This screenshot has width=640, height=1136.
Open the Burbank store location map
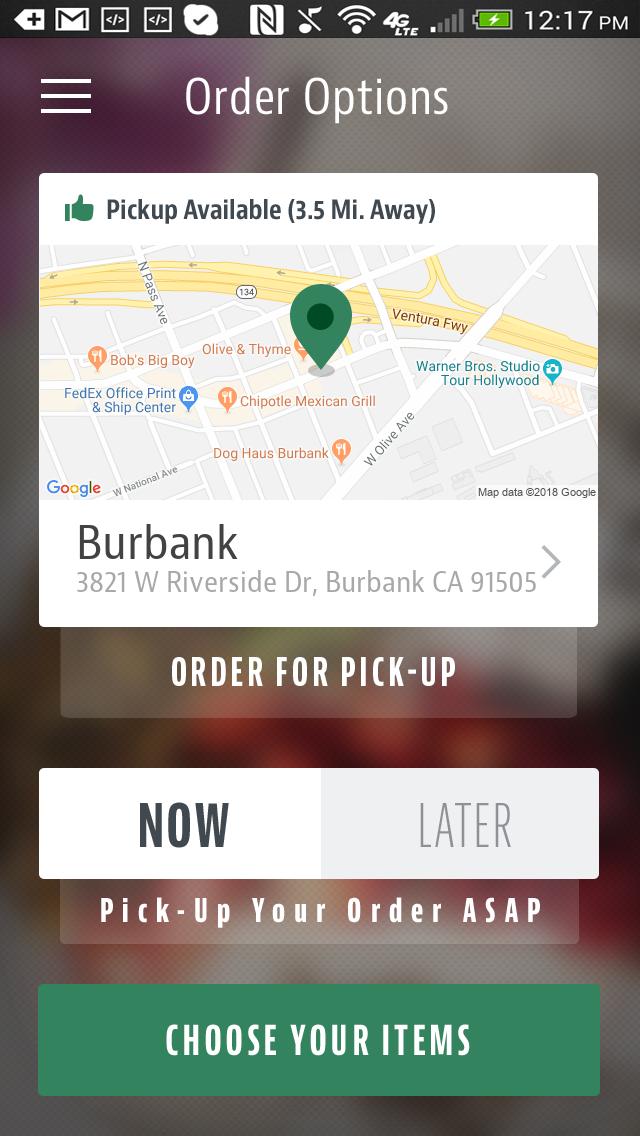click(x=318, y=372)
